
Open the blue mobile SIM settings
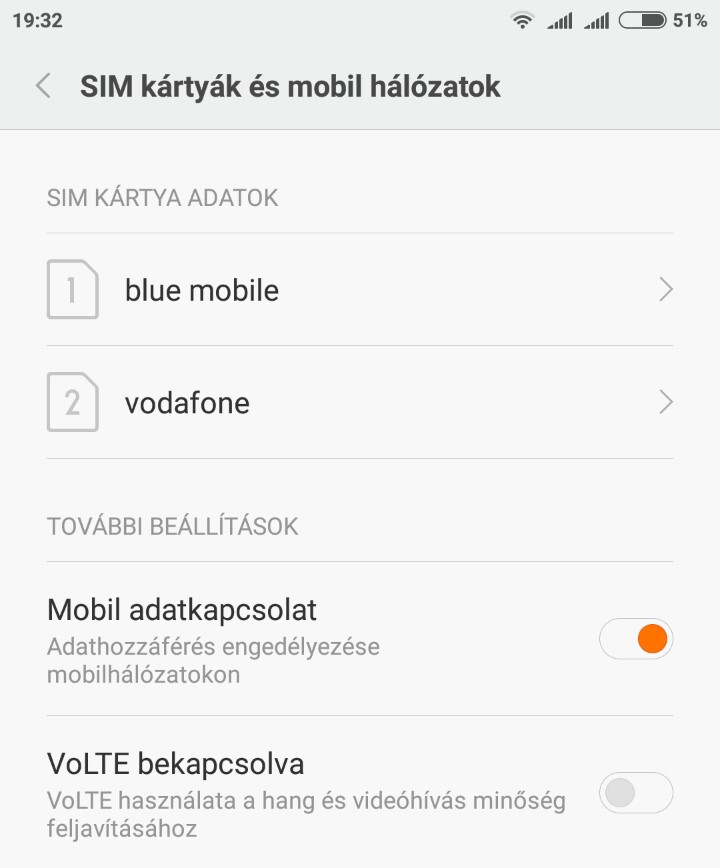coord(360,290)
